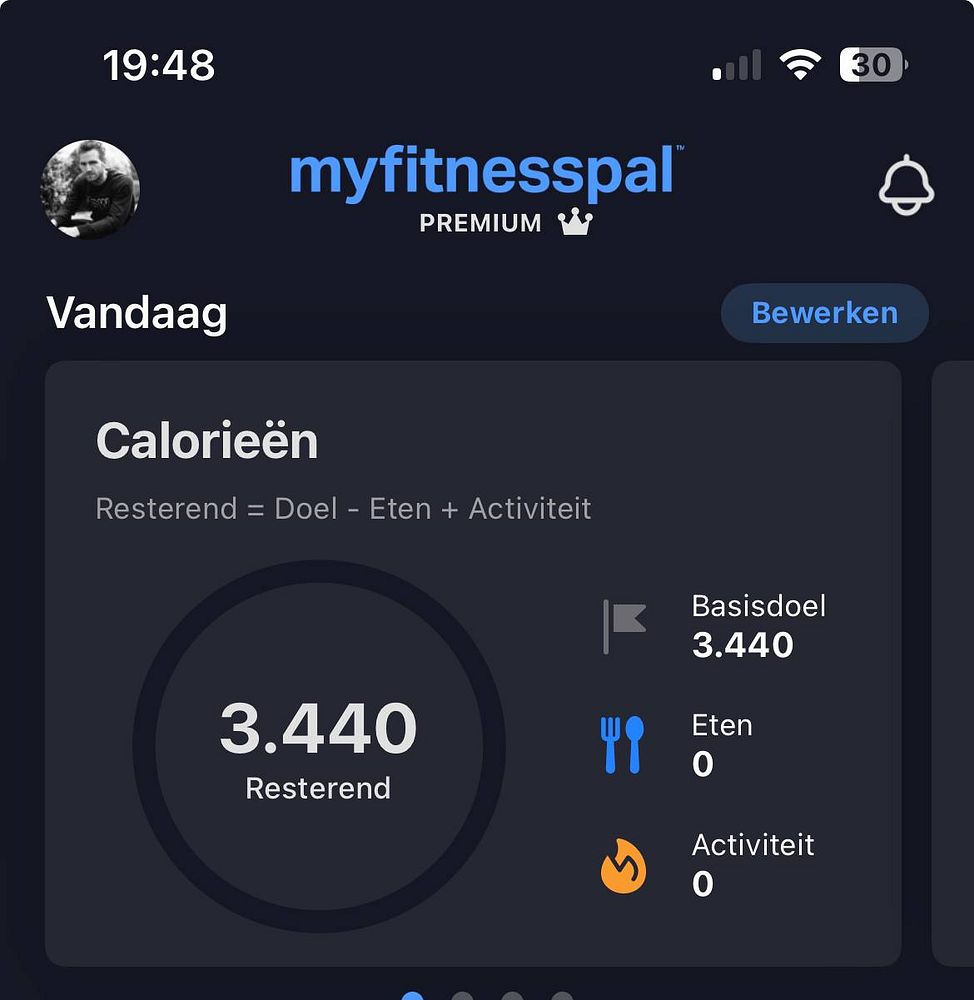This screenshot has height=1000, width=974.
Task: Open the profile picture avatar
Action: 90,190
